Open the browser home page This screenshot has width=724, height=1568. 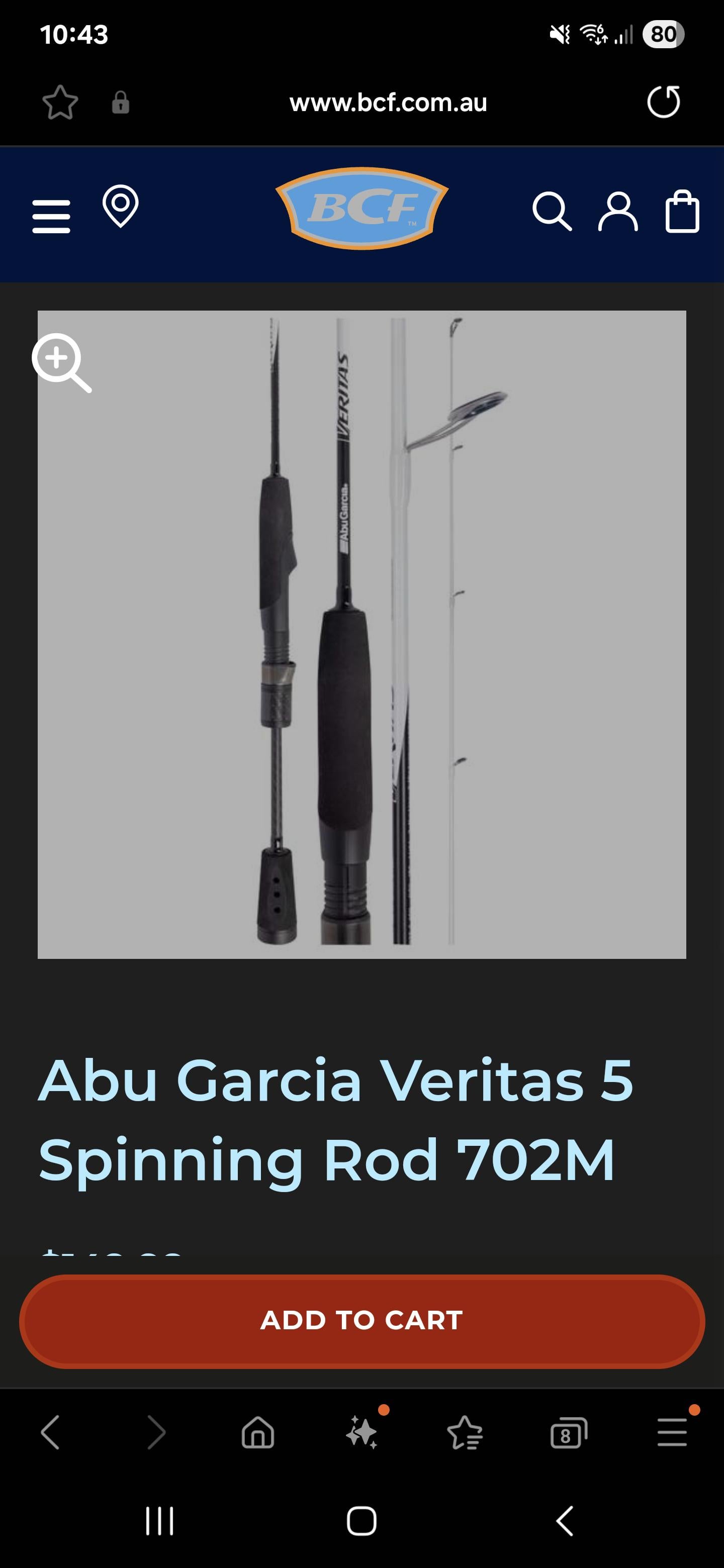[257, 1432]
